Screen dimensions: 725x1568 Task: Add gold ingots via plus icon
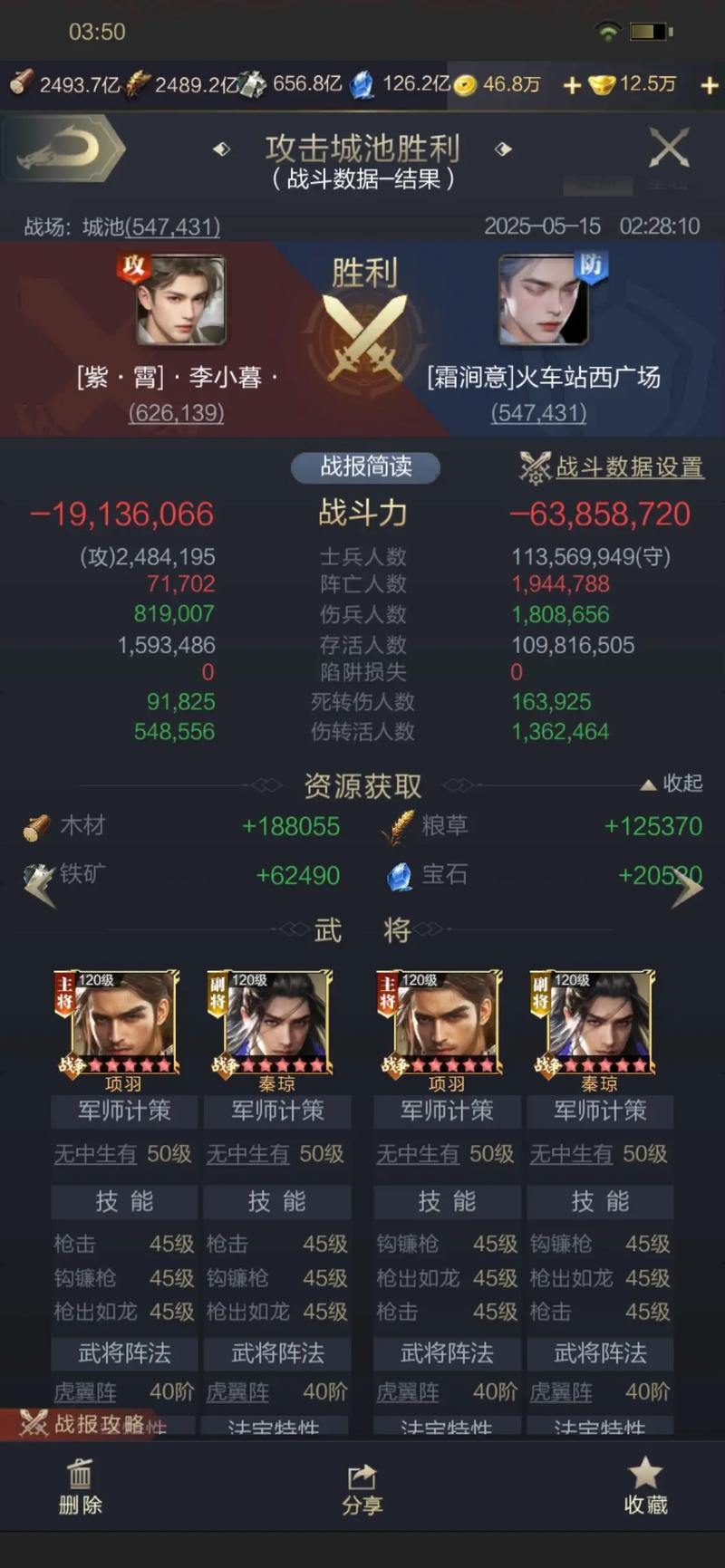[710, 85]
